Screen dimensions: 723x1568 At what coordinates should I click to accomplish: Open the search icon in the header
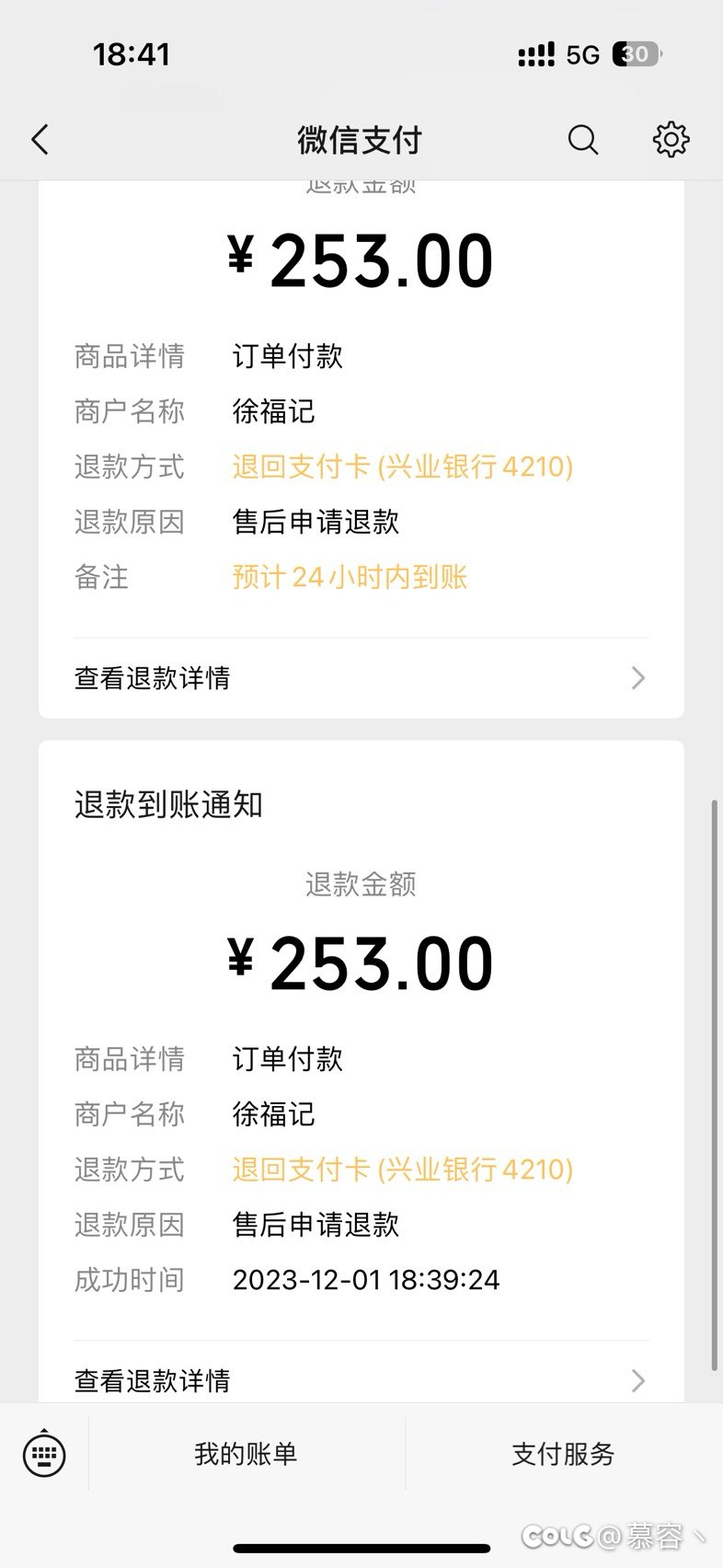(583, 140)
